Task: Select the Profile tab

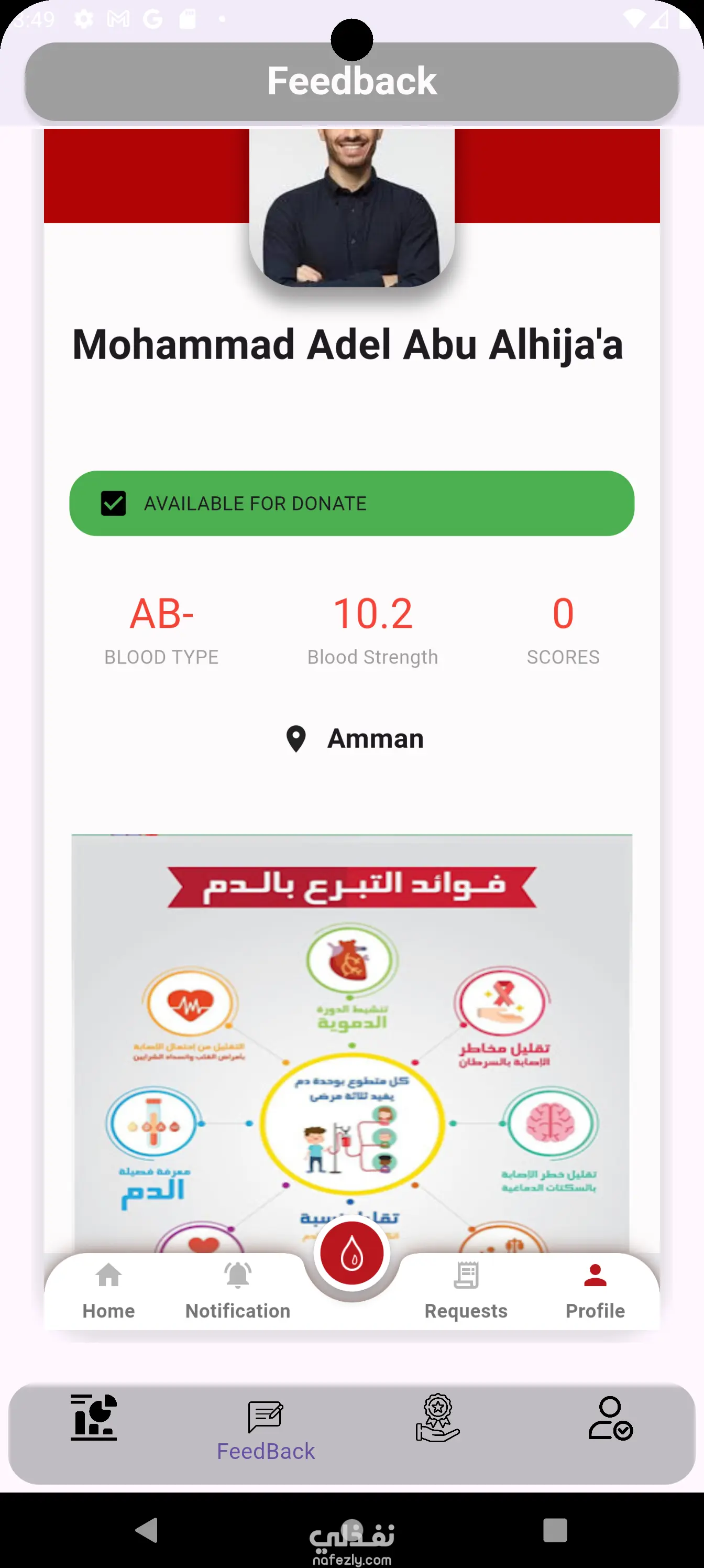Action: tap(595, 1290)
